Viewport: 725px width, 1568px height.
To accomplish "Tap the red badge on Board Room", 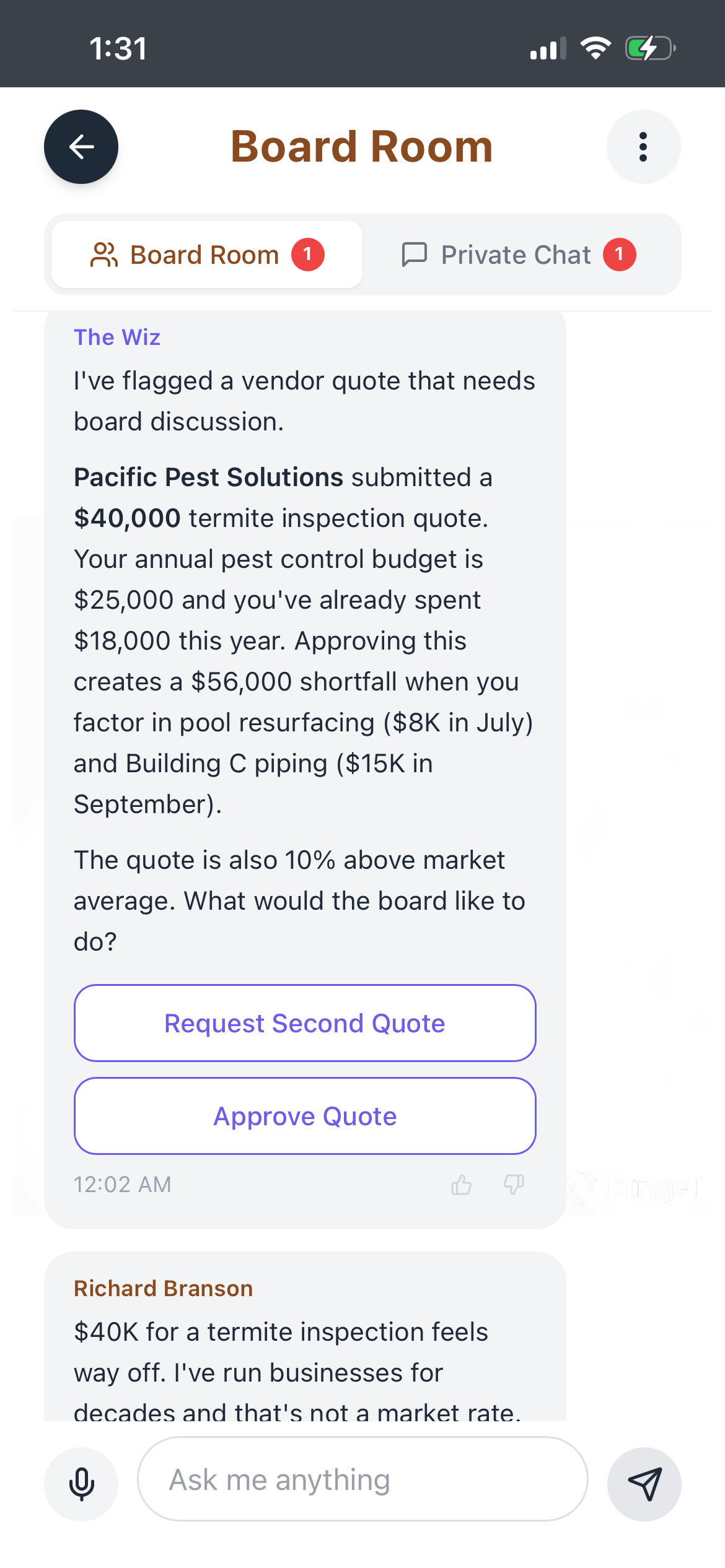I will point(309,254).
